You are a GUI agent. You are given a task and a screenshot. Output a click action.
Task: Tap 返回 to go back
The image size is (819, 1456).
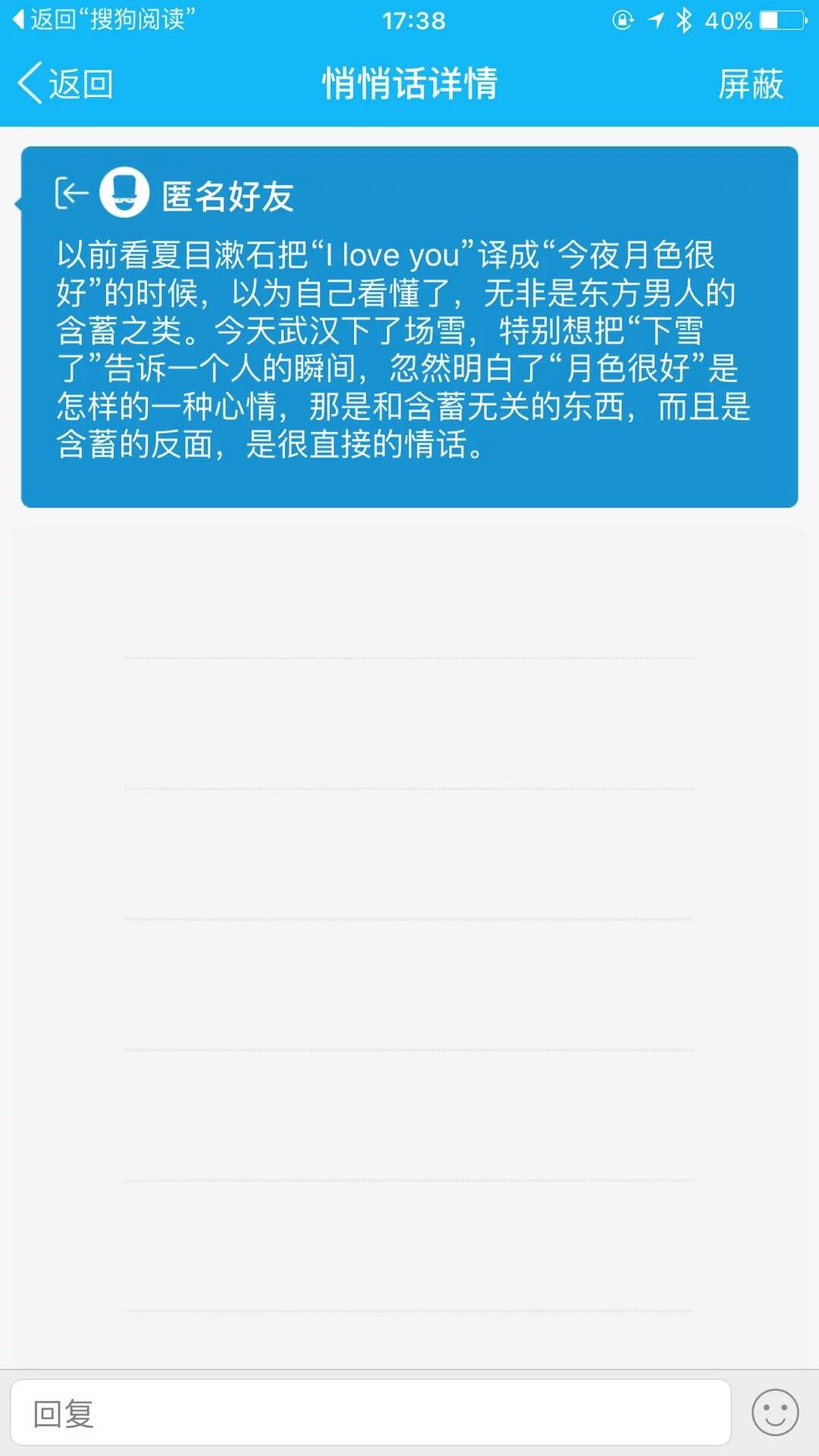pyautogui.click(x=65, y=83)
